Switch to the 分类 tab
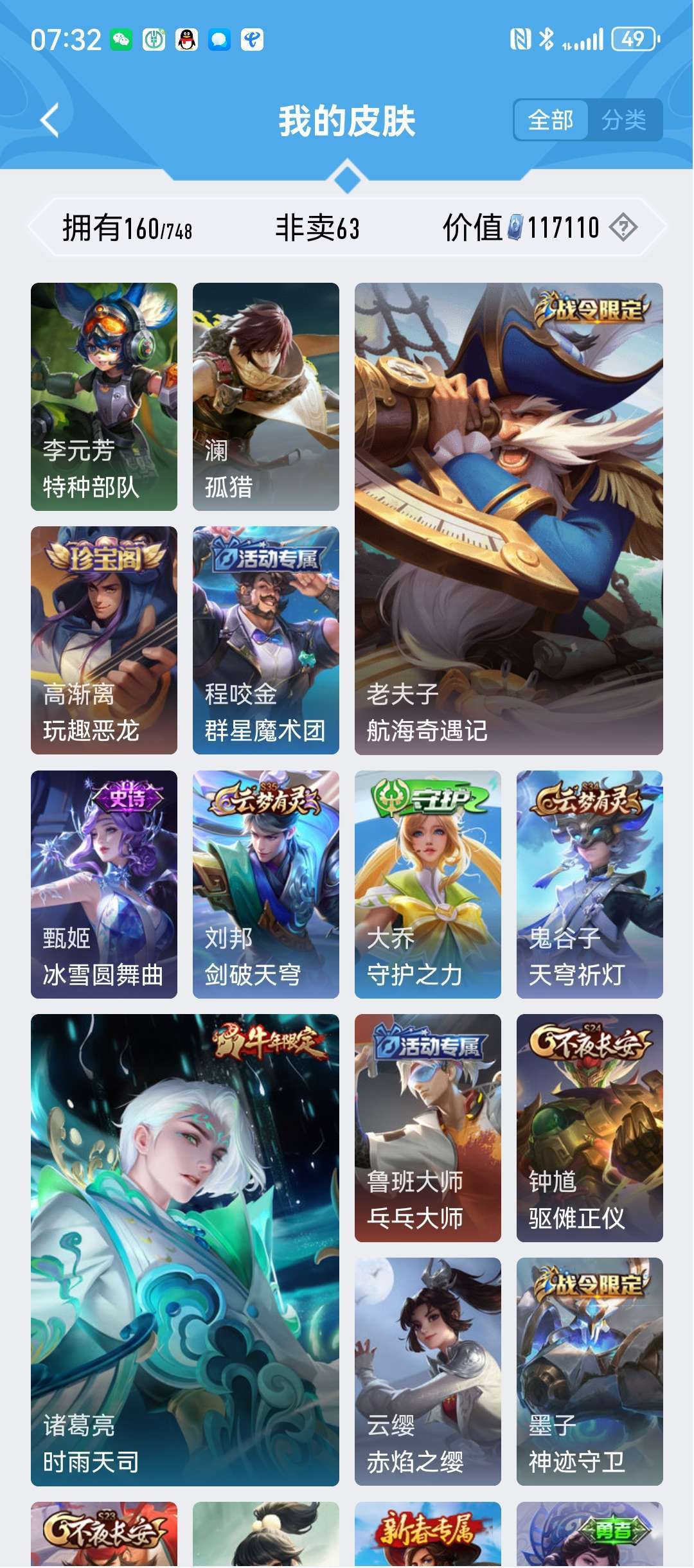Viewport: 694px width, 1568px height. tap(624, 120)
